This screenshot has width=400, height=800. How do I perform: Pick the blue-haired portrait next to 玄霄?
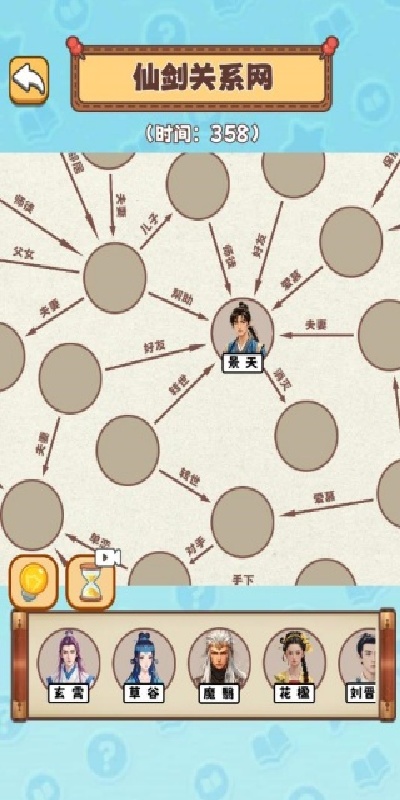tap(144, 665)
